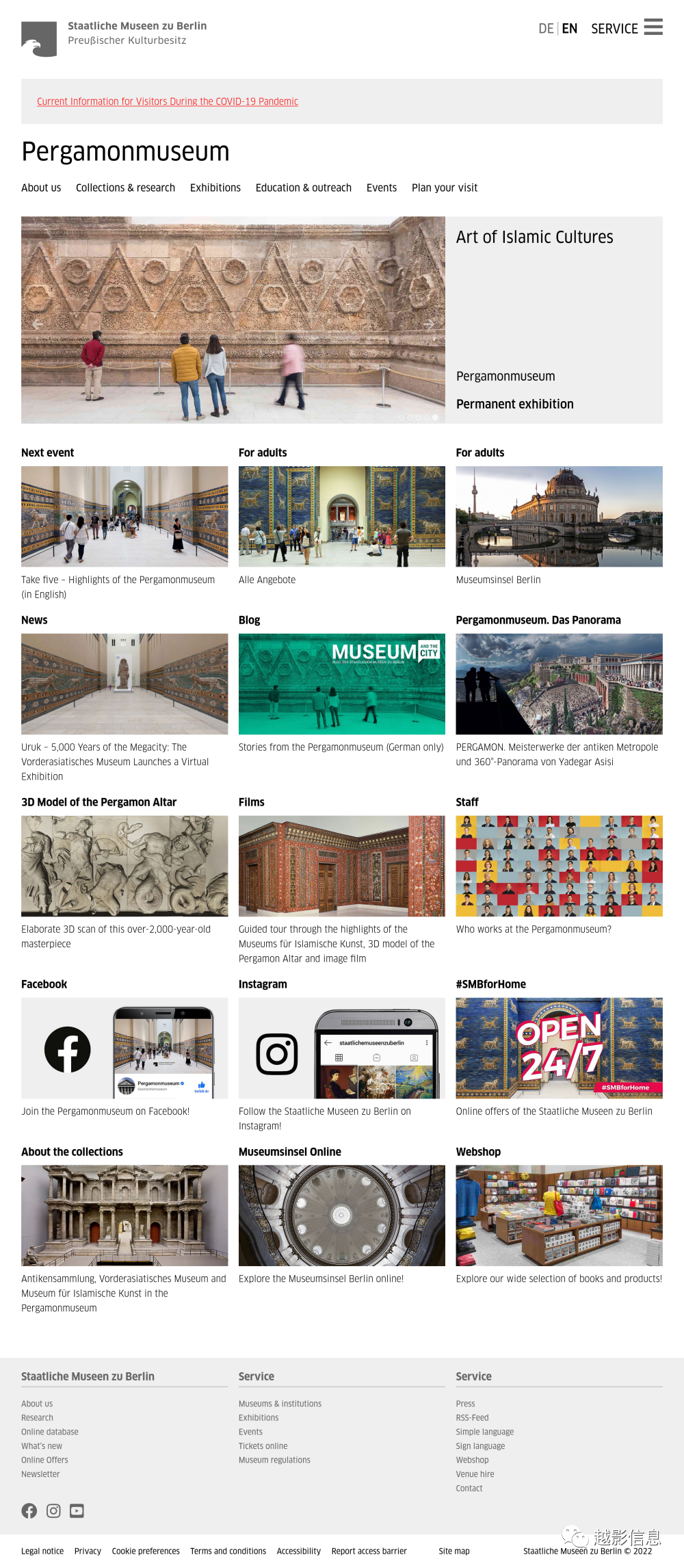Open the Newsletter footer link

(40, 1474)
